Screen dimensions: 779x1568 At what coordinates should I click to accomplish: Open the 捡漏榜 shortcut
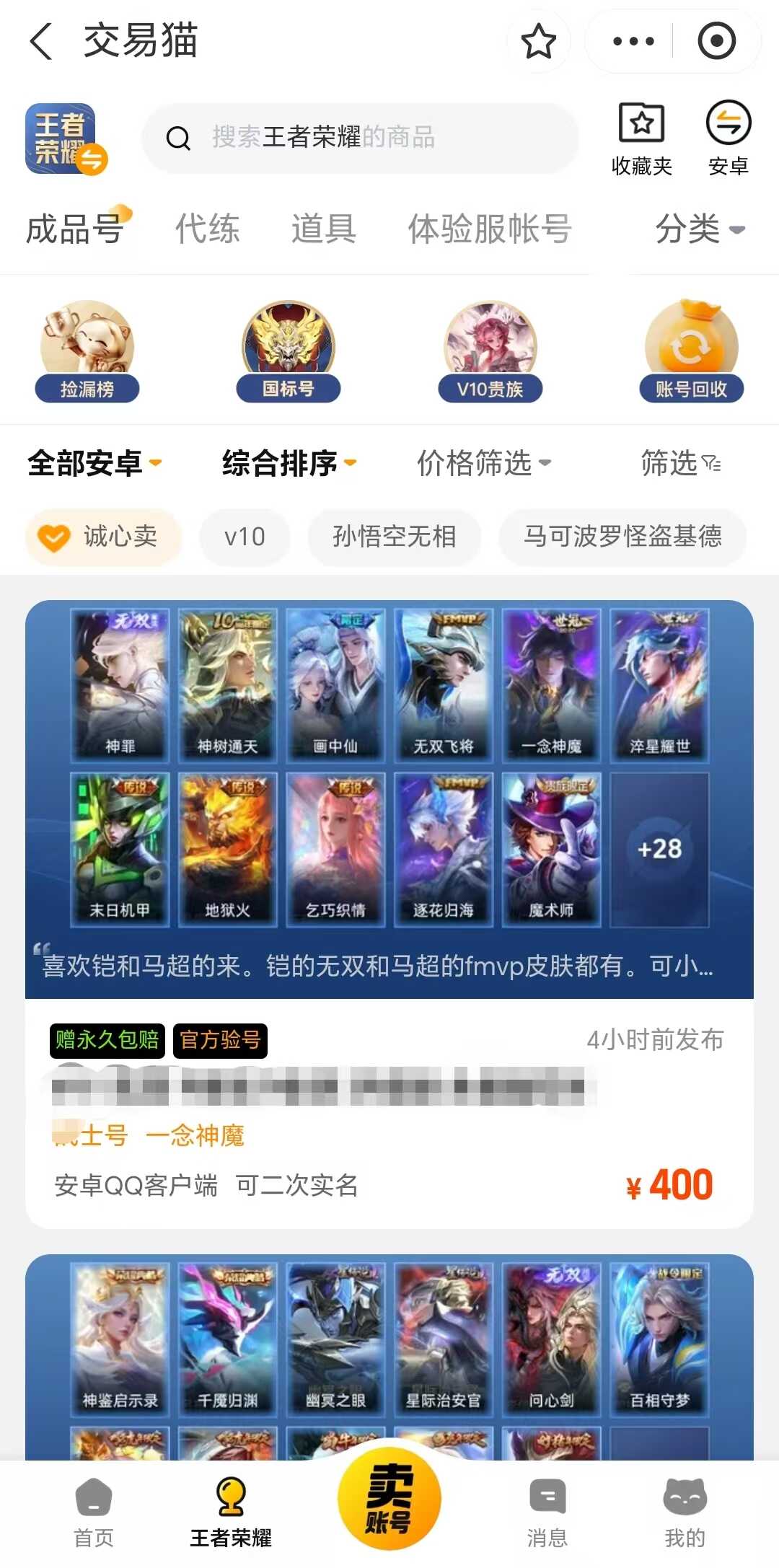[87, 351]
